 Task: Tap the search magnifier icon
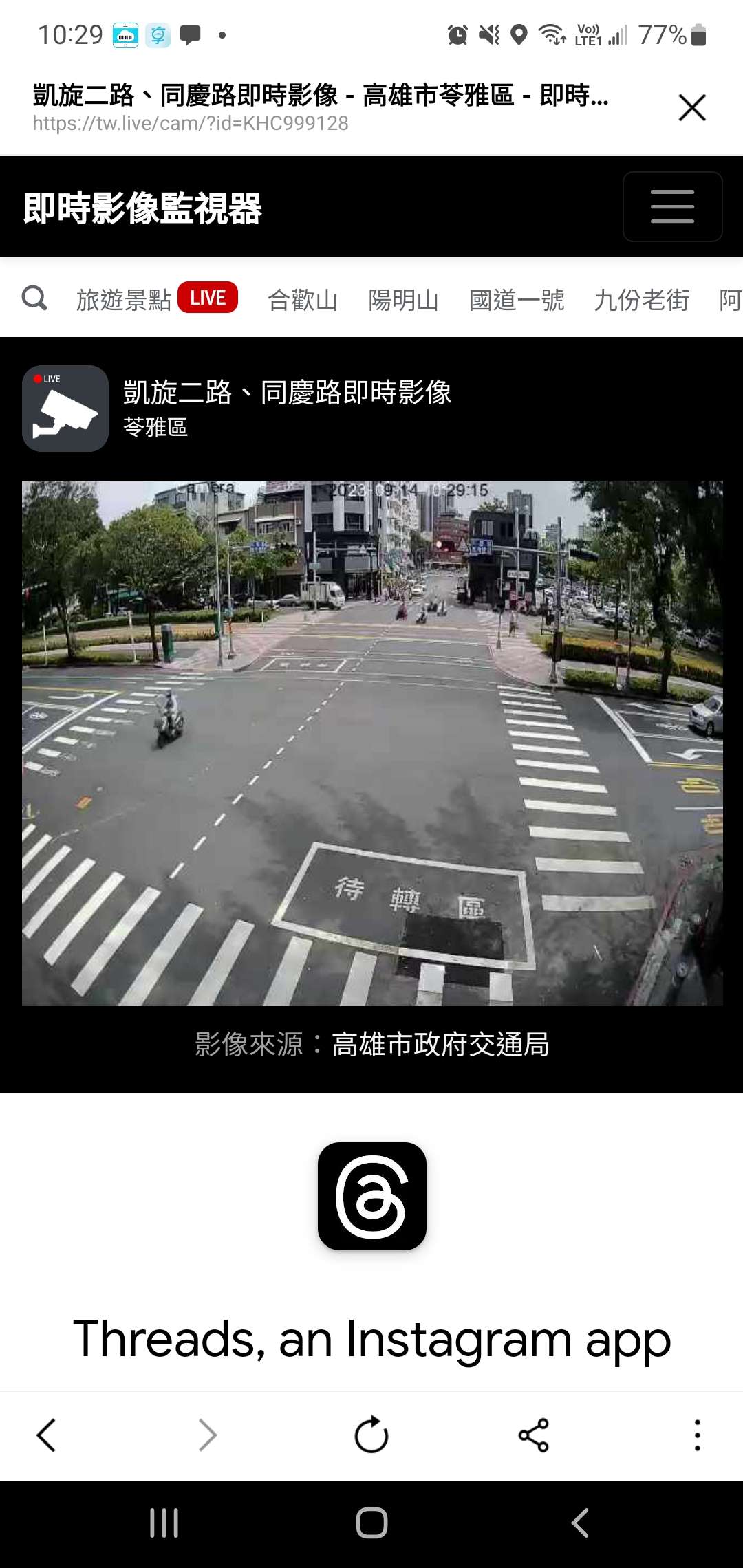(x=34, y=298)
